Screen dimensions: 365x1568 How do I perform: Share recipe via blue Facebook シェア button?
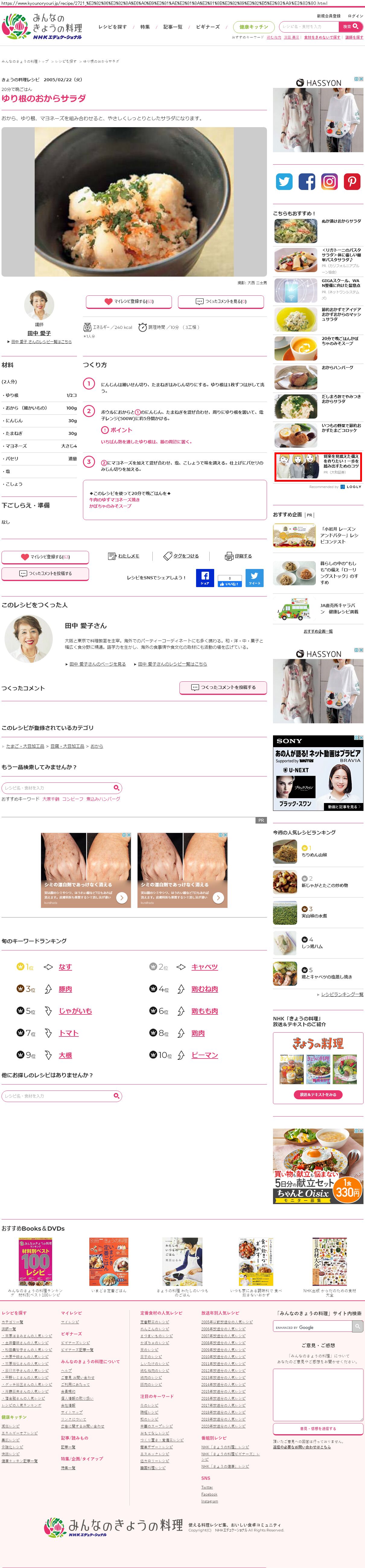tap(205, 578)
